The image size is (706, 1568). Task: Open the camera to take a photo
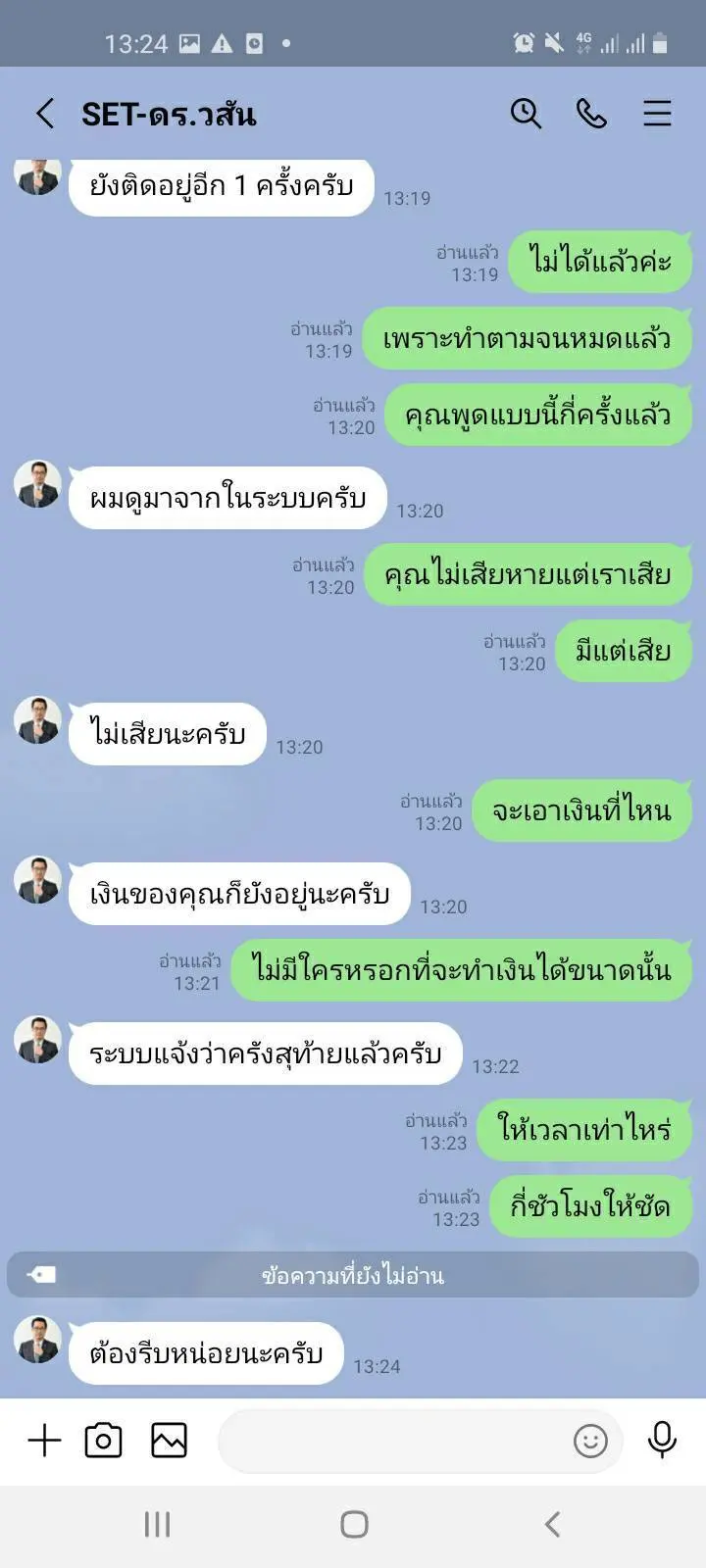pos(103,1441)
